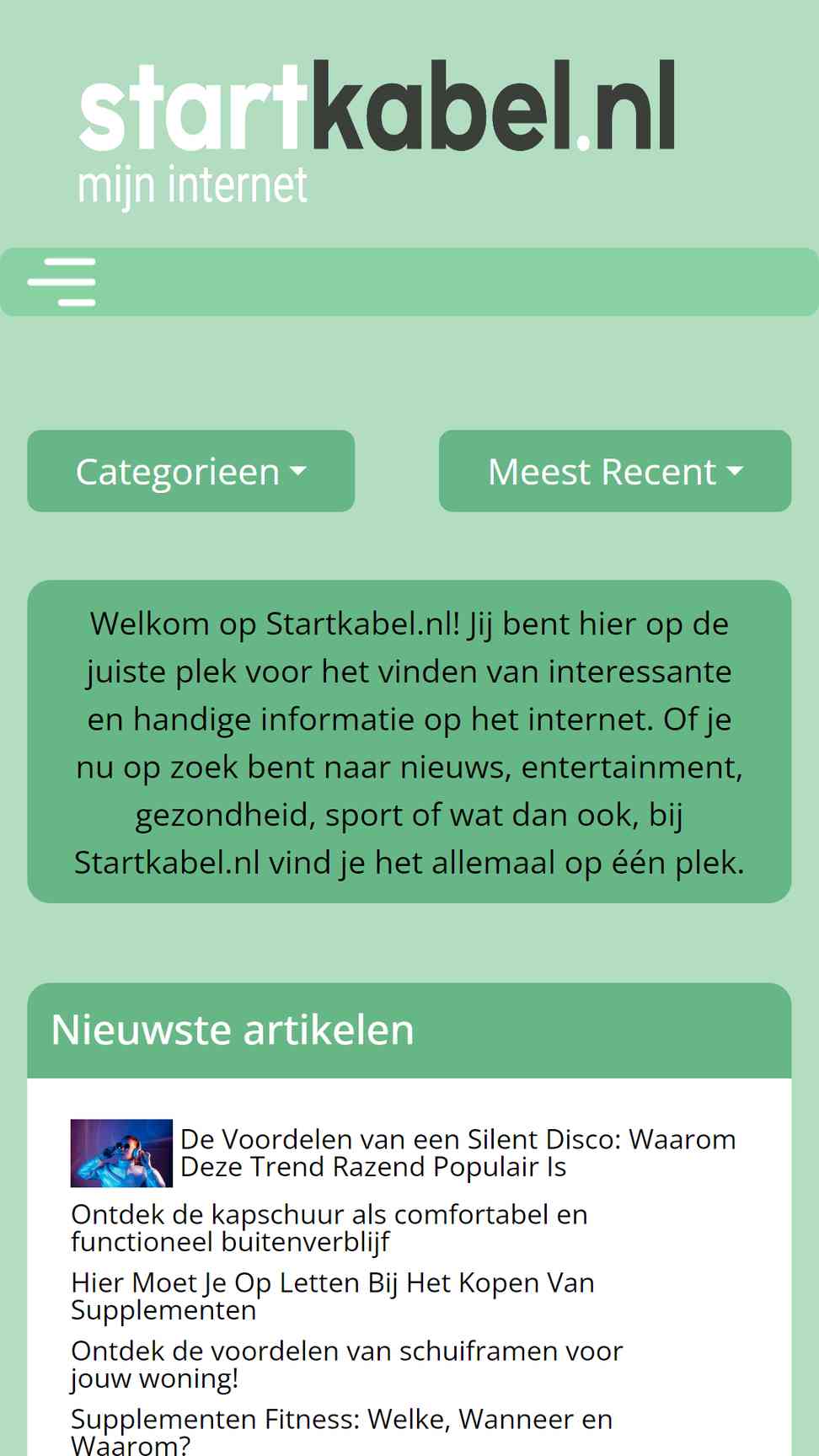Open the Silent Disco article thumbnail
Screen dimensions: 819x1456
(x=121, y=1153)
